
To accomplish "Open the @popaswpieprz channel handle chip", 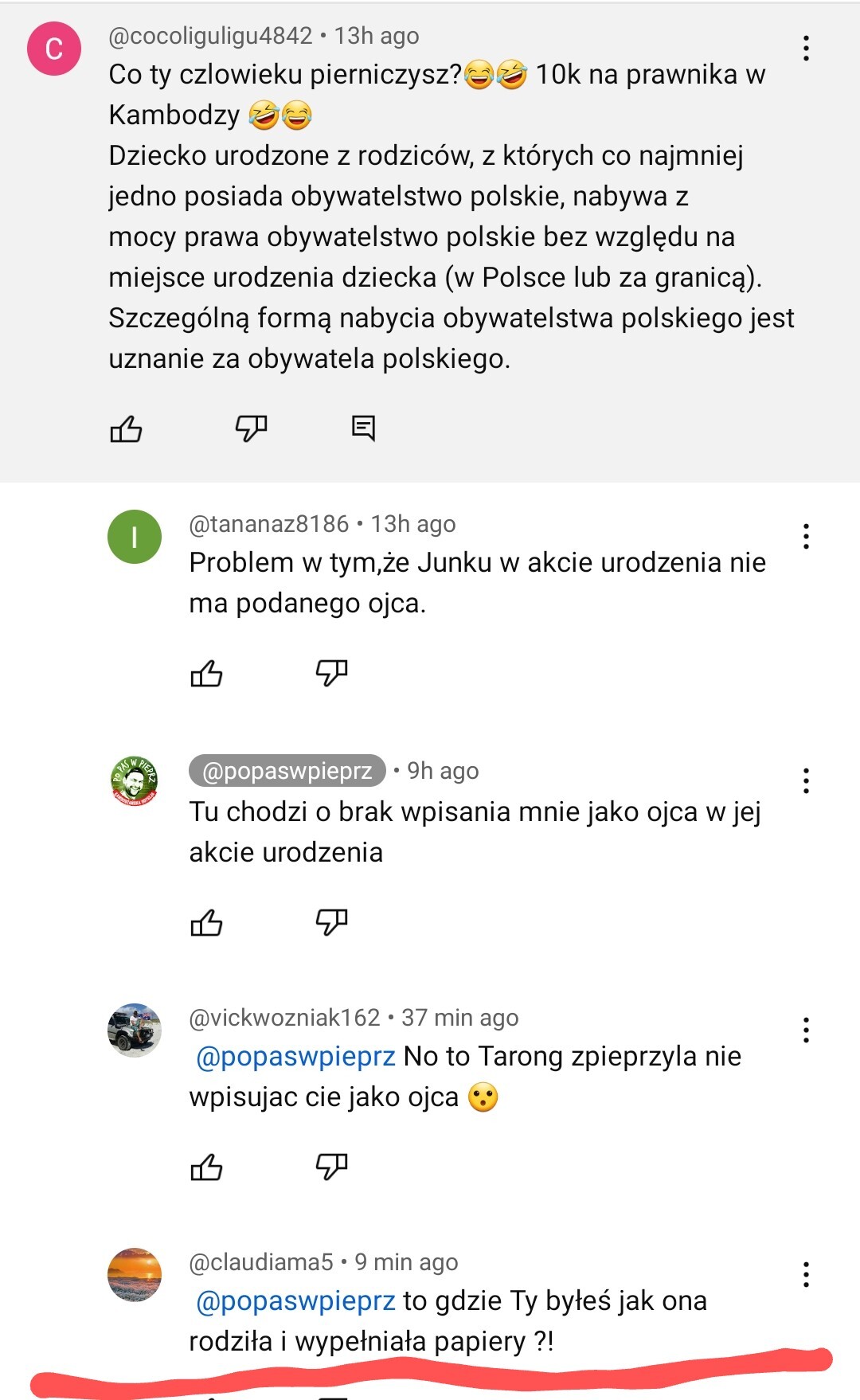I will pyautogui.click(x=287, y=771).
